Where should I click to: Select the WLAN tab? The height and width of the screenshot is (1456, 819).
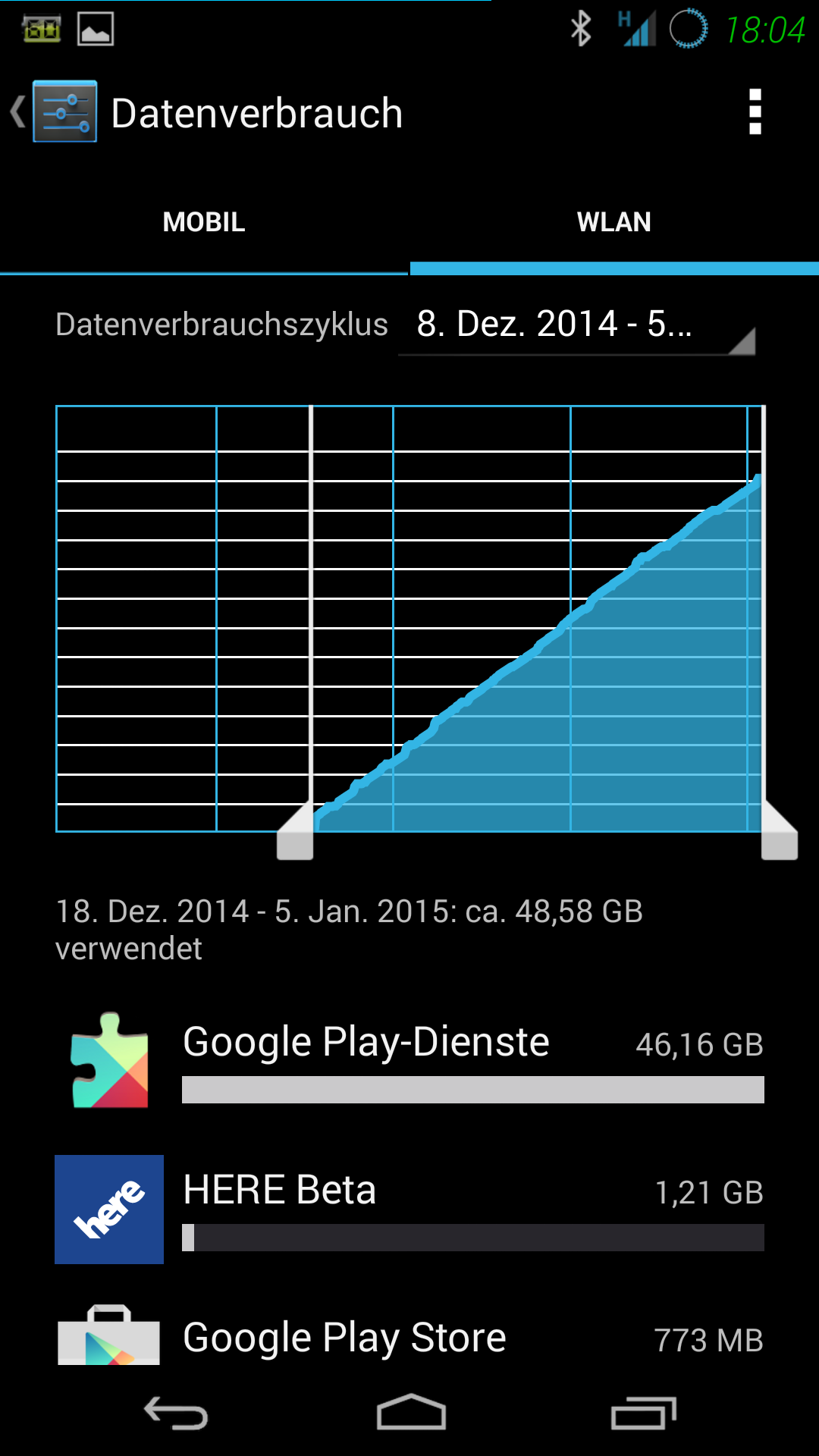614,222
